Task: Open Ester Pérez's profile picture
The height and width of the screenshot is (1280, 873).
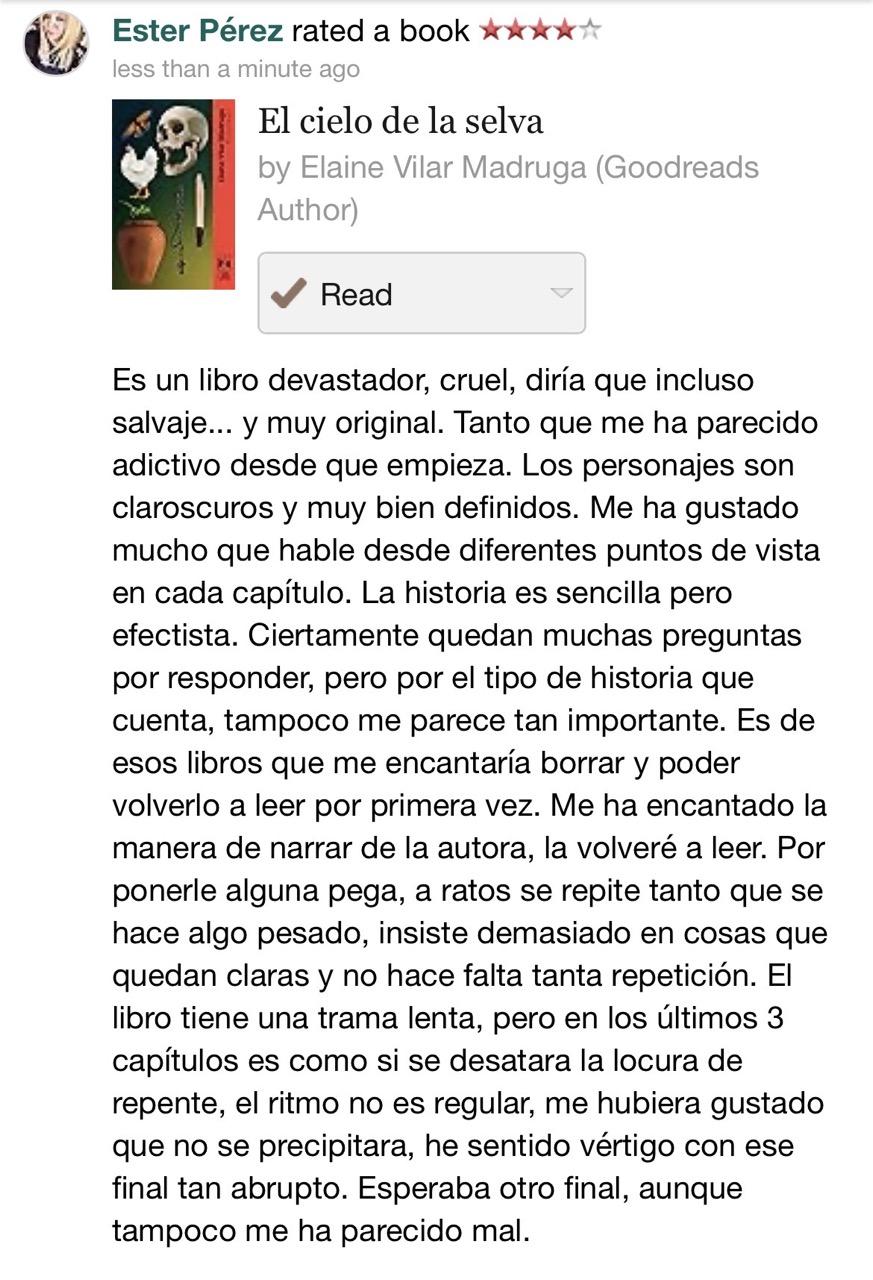Action: tap(56, 43)
